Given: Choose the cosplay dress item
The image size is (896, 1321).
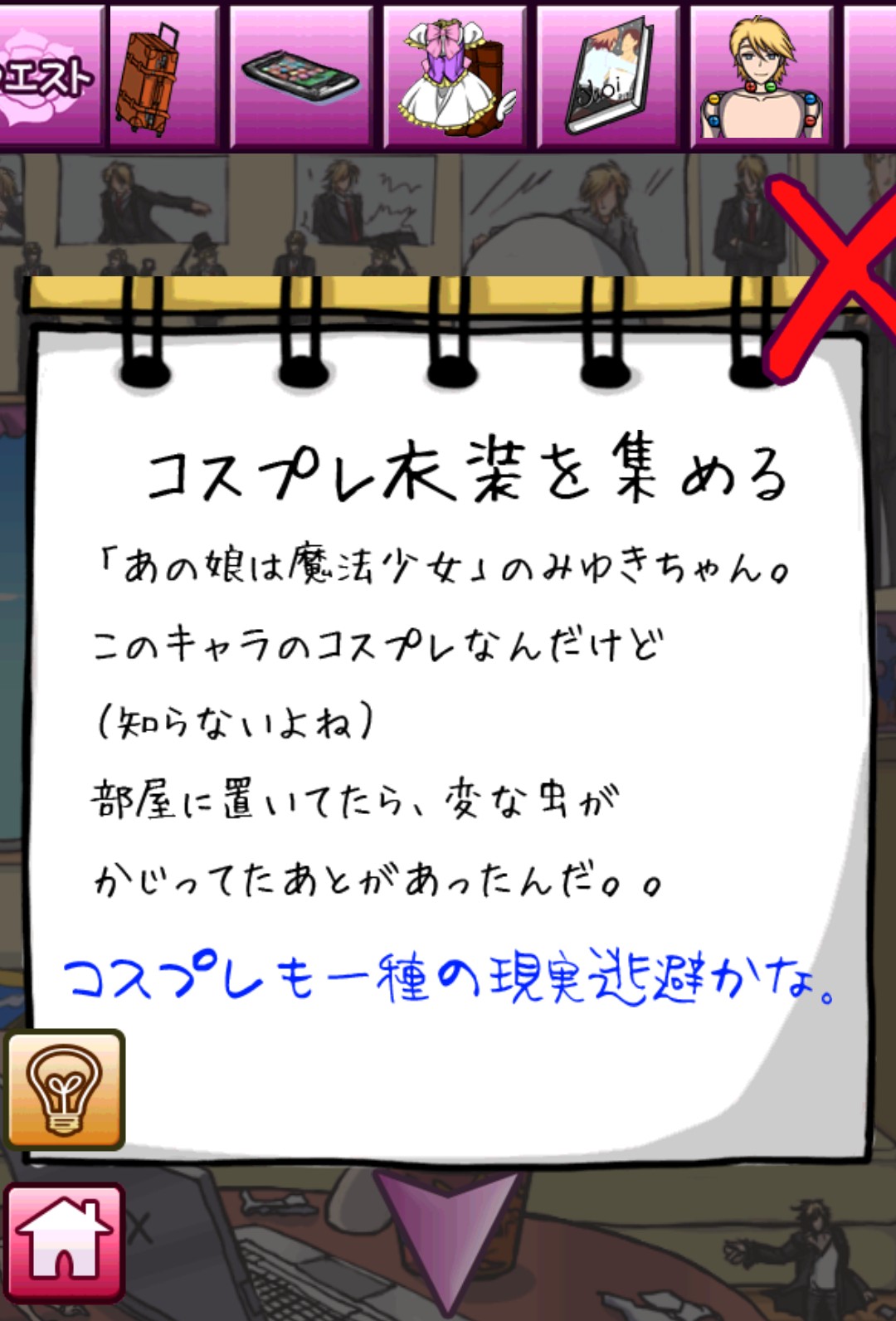Looking at the screenshot, I should (455, 76).
